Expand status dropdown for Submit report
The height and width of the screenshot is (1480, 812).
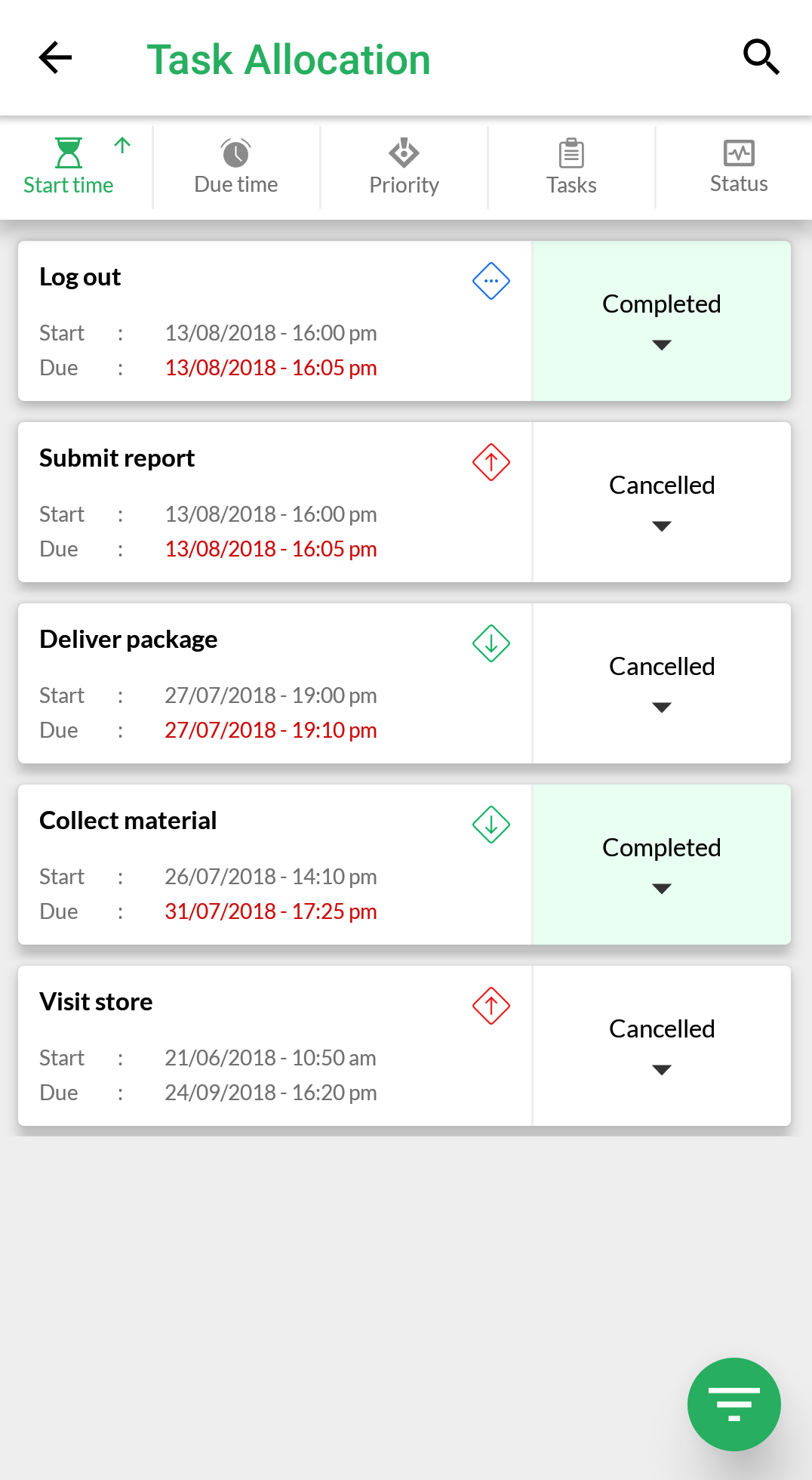click(x=662, y=502)
